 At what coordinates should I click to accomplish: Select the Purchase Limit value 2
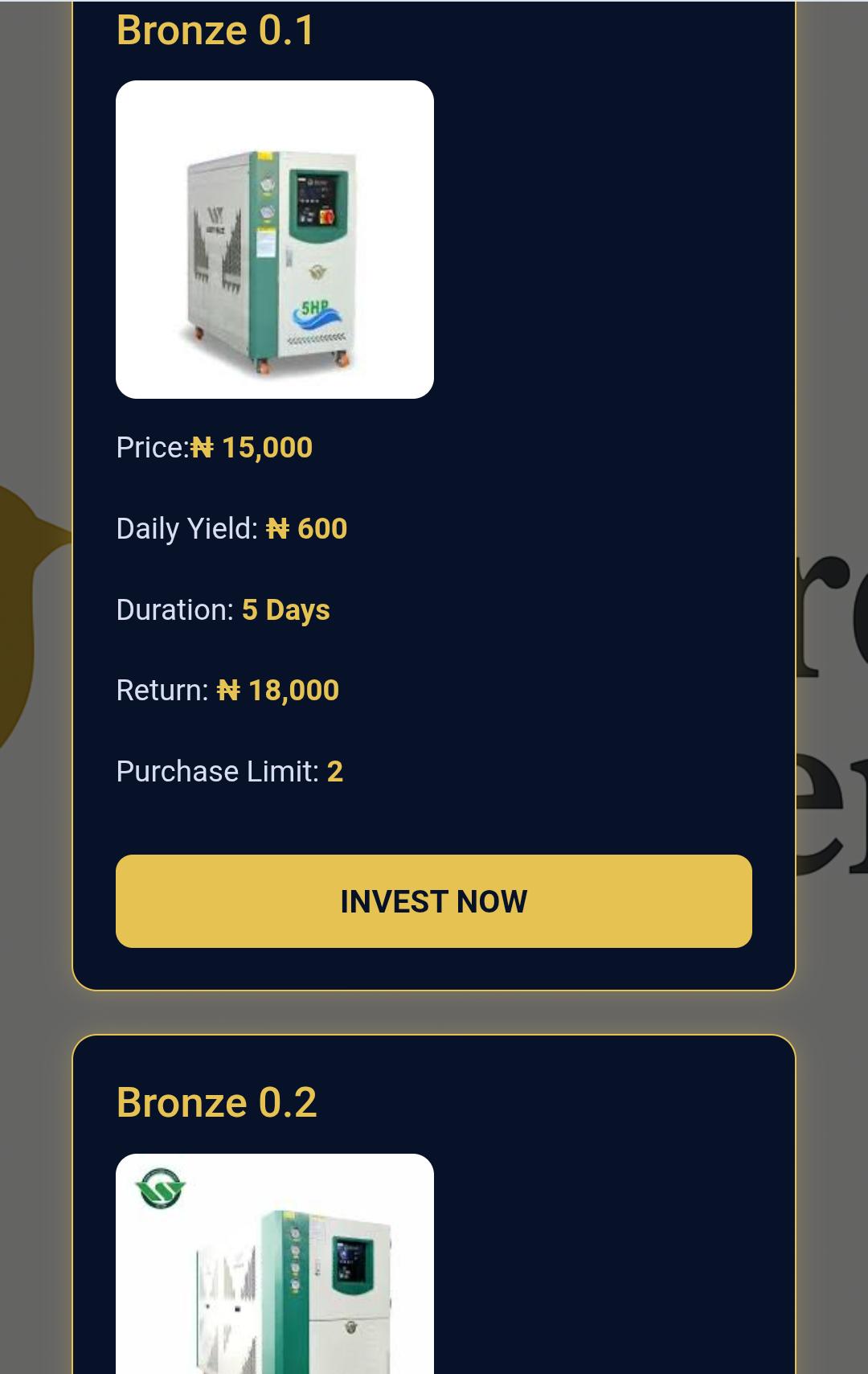pos(335,772)
